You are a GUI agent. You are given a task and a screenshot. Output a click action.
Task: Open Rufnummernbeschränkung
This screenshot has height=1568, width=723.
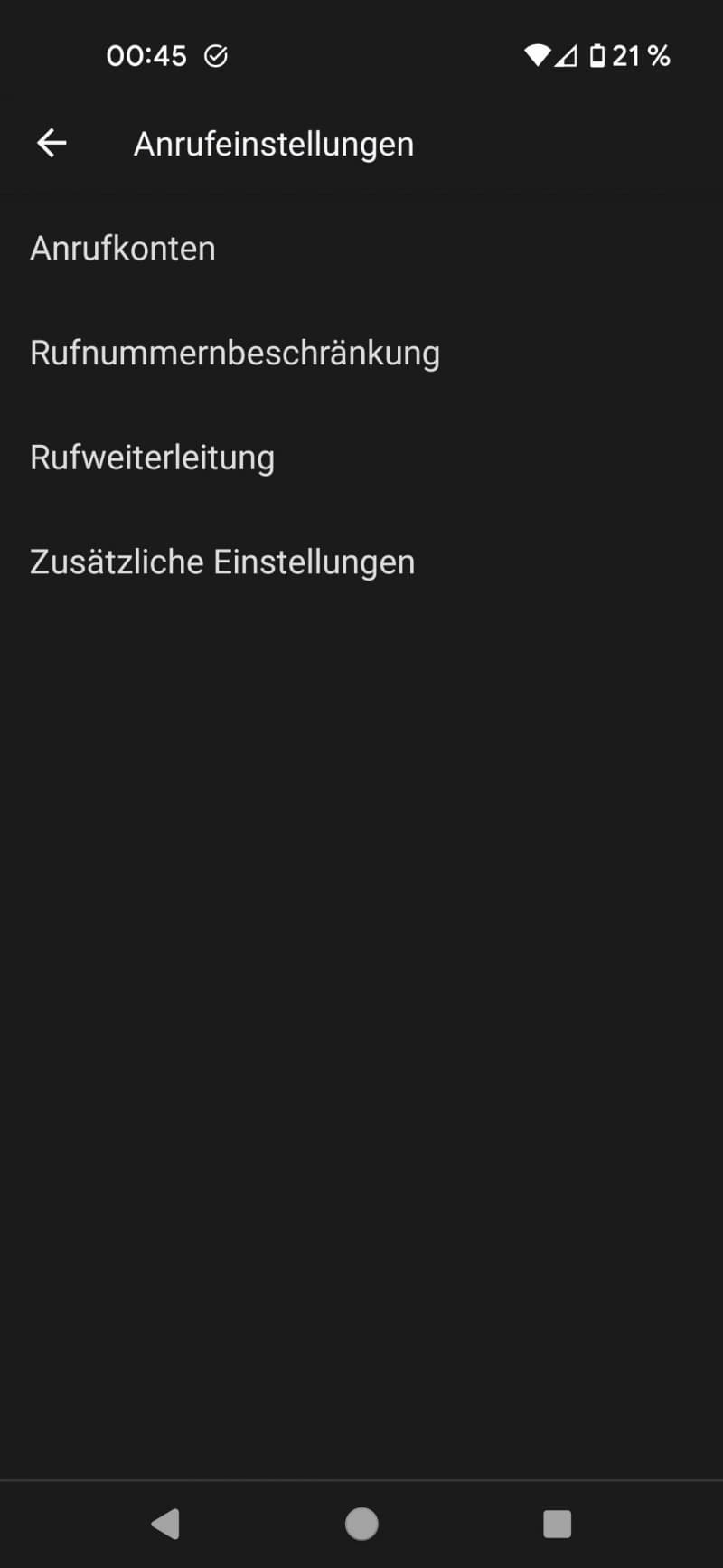[x=234, y=354]
